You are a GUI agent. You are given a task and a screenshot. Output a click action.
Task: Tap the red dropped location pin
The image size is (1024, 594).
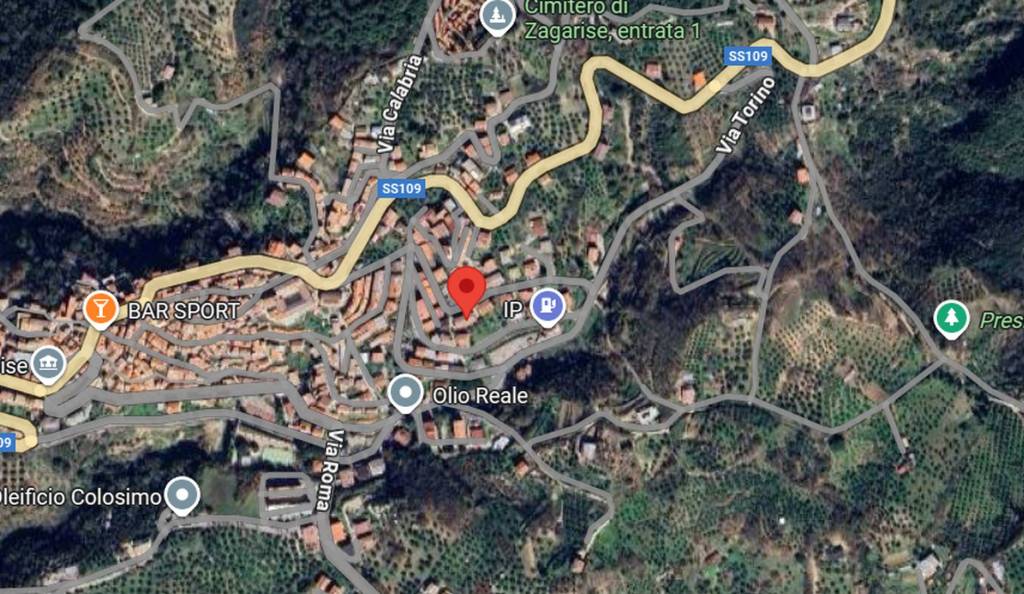coord(466,289)
